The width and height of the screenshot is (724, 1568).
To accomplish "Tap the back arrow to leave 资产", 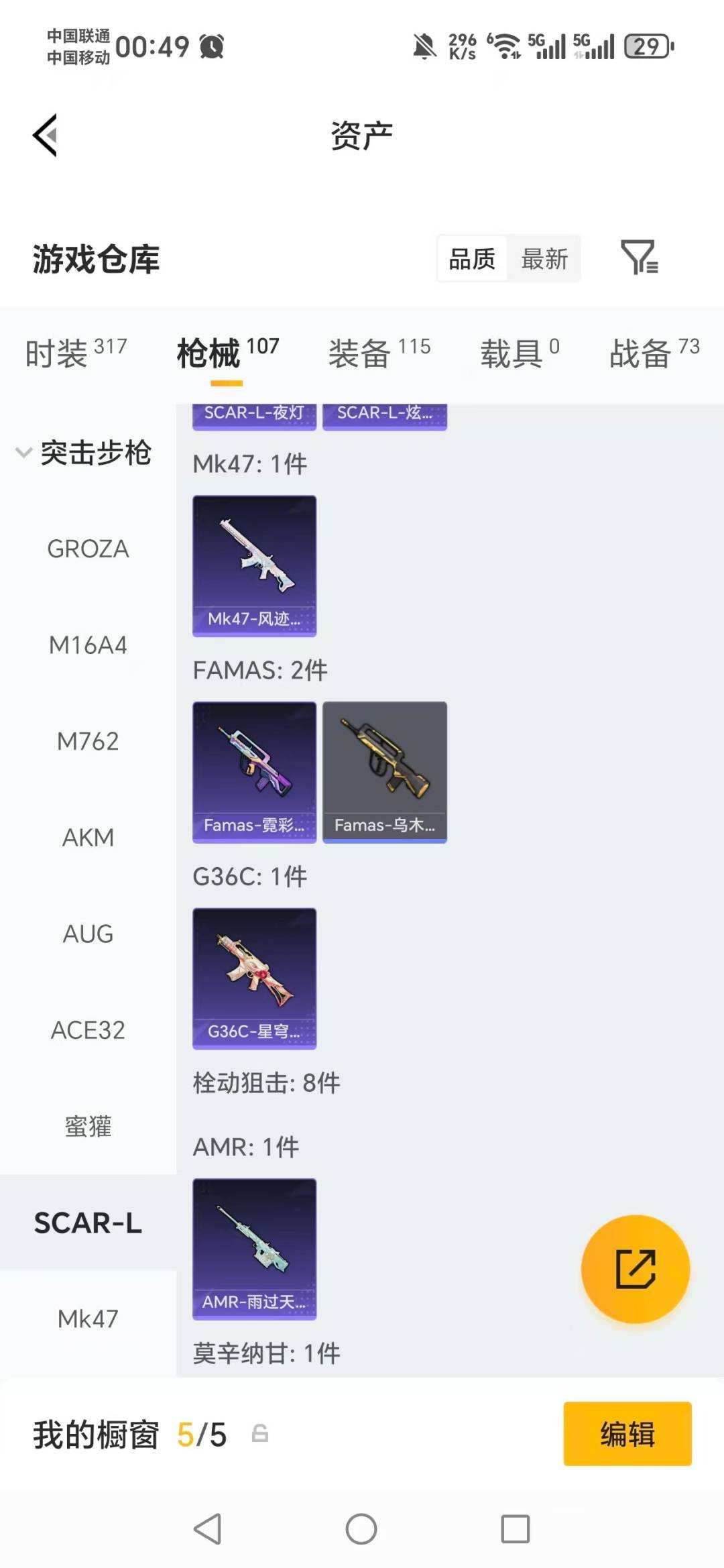I will 44,134.
